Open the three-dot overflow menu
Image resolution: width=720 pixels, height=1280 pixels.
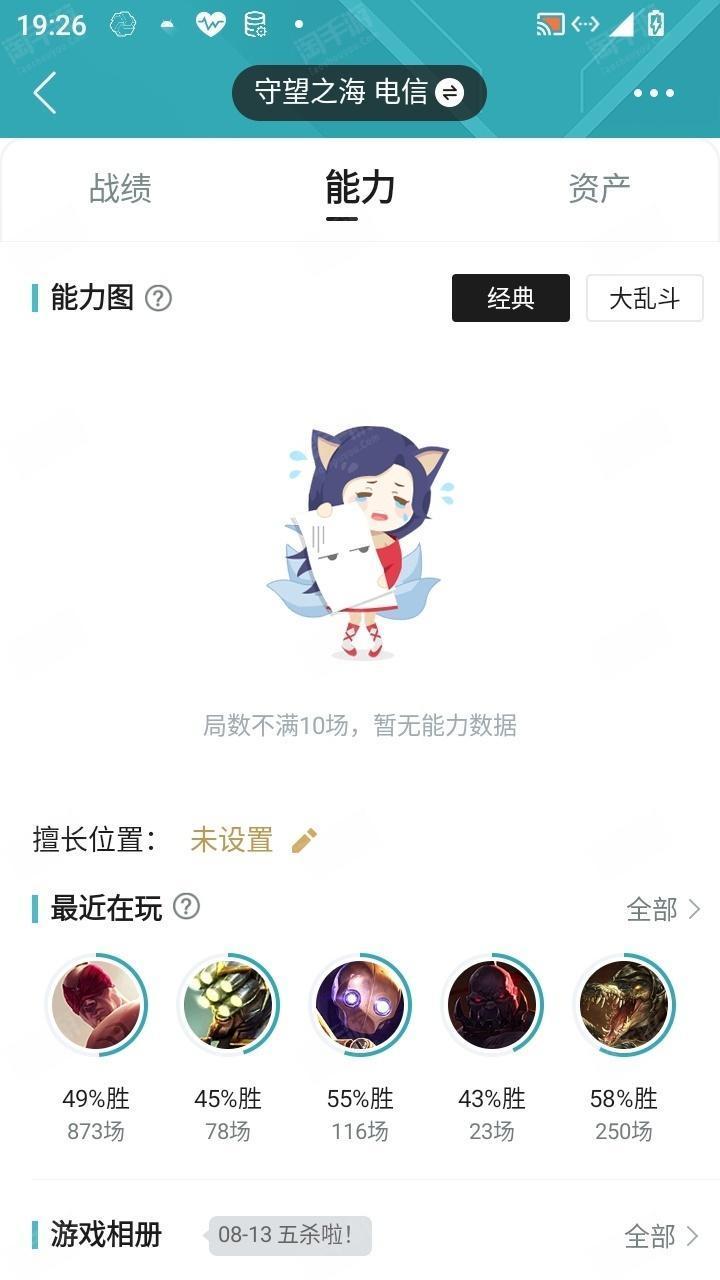pos(654,93)
